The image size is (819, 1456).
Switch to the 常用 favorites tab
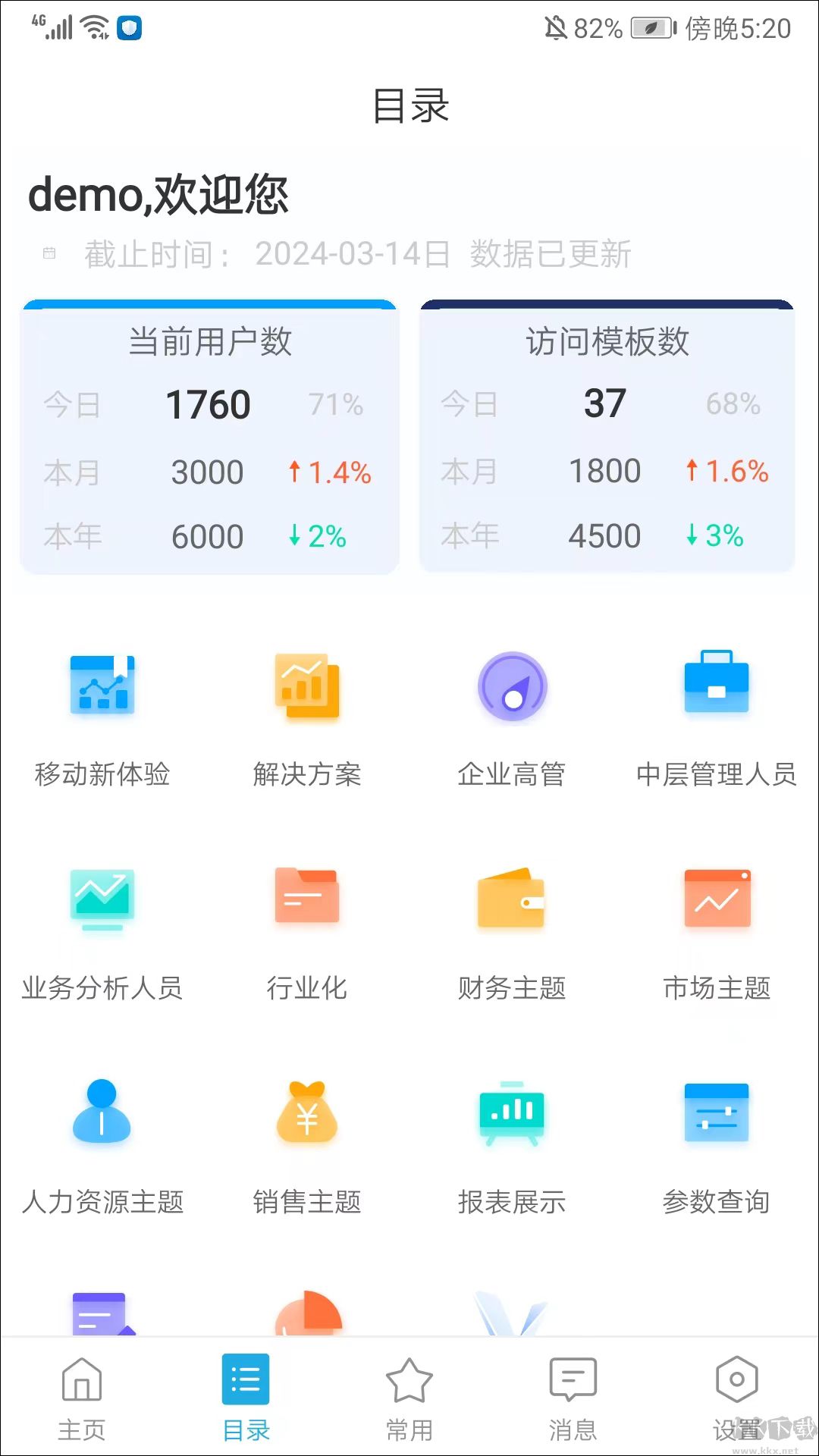pos(409,1399)
